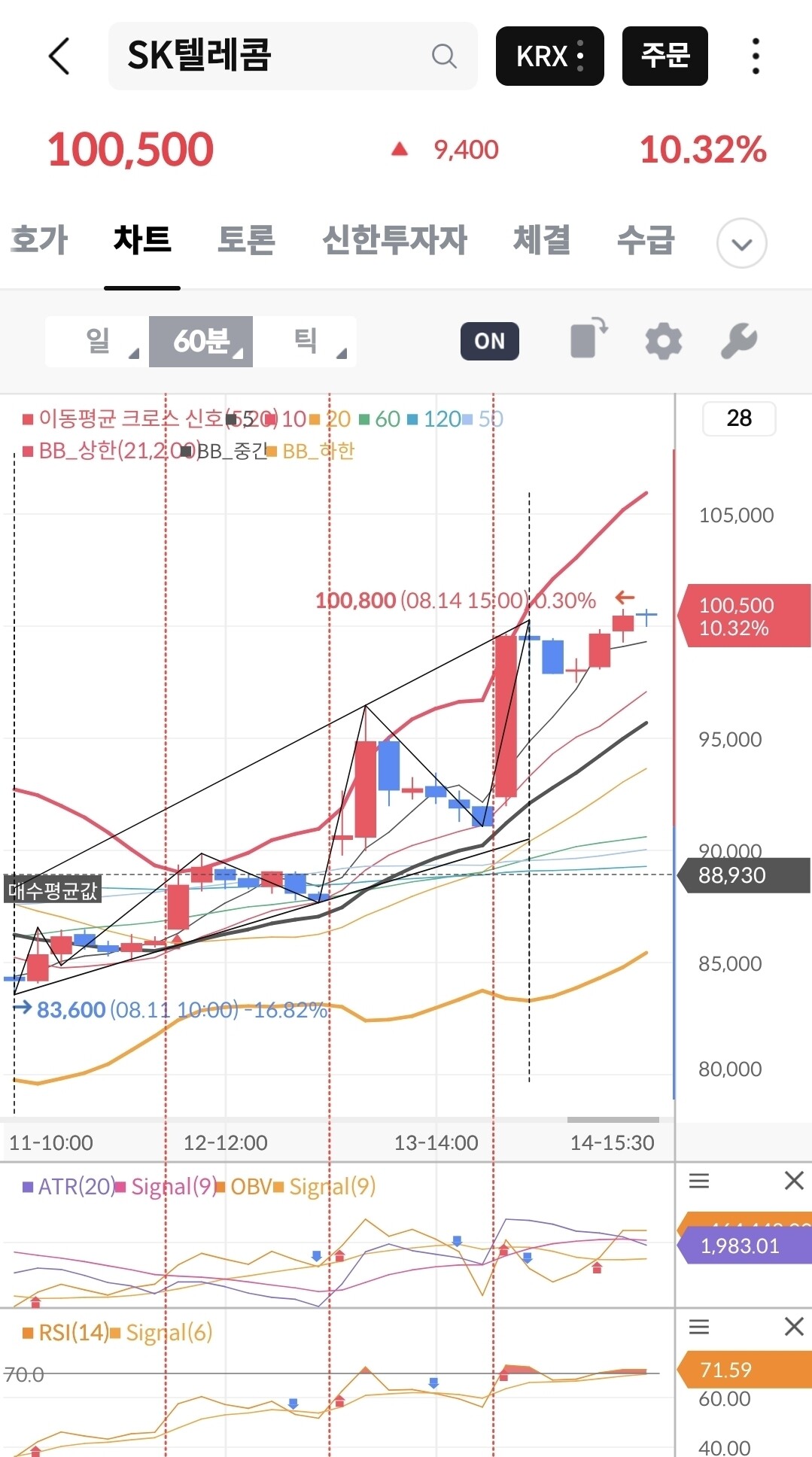
Task: Switch to the 토론 tab
Action: point(246,241)
